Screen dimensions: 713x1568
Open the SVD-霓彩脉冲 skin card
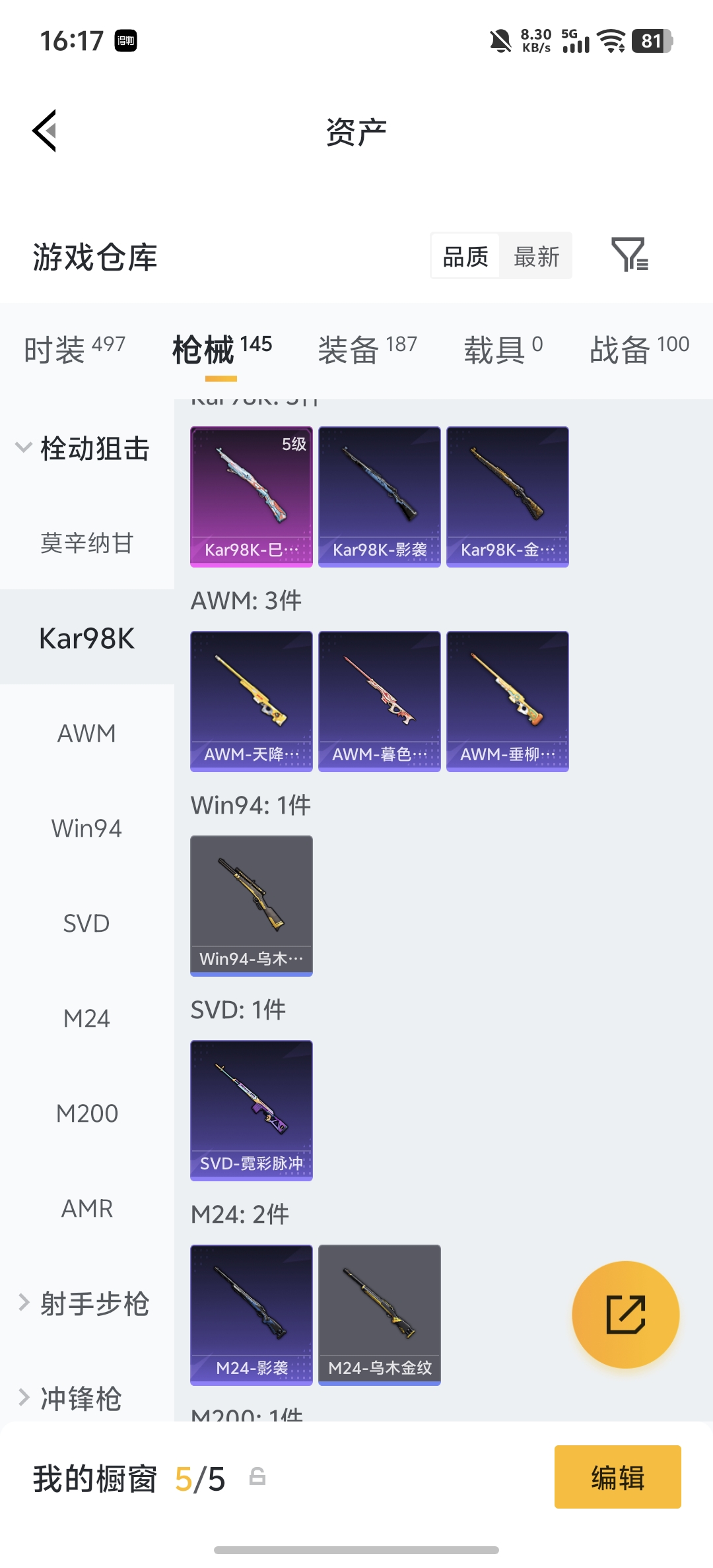(x=251, y=1110)
